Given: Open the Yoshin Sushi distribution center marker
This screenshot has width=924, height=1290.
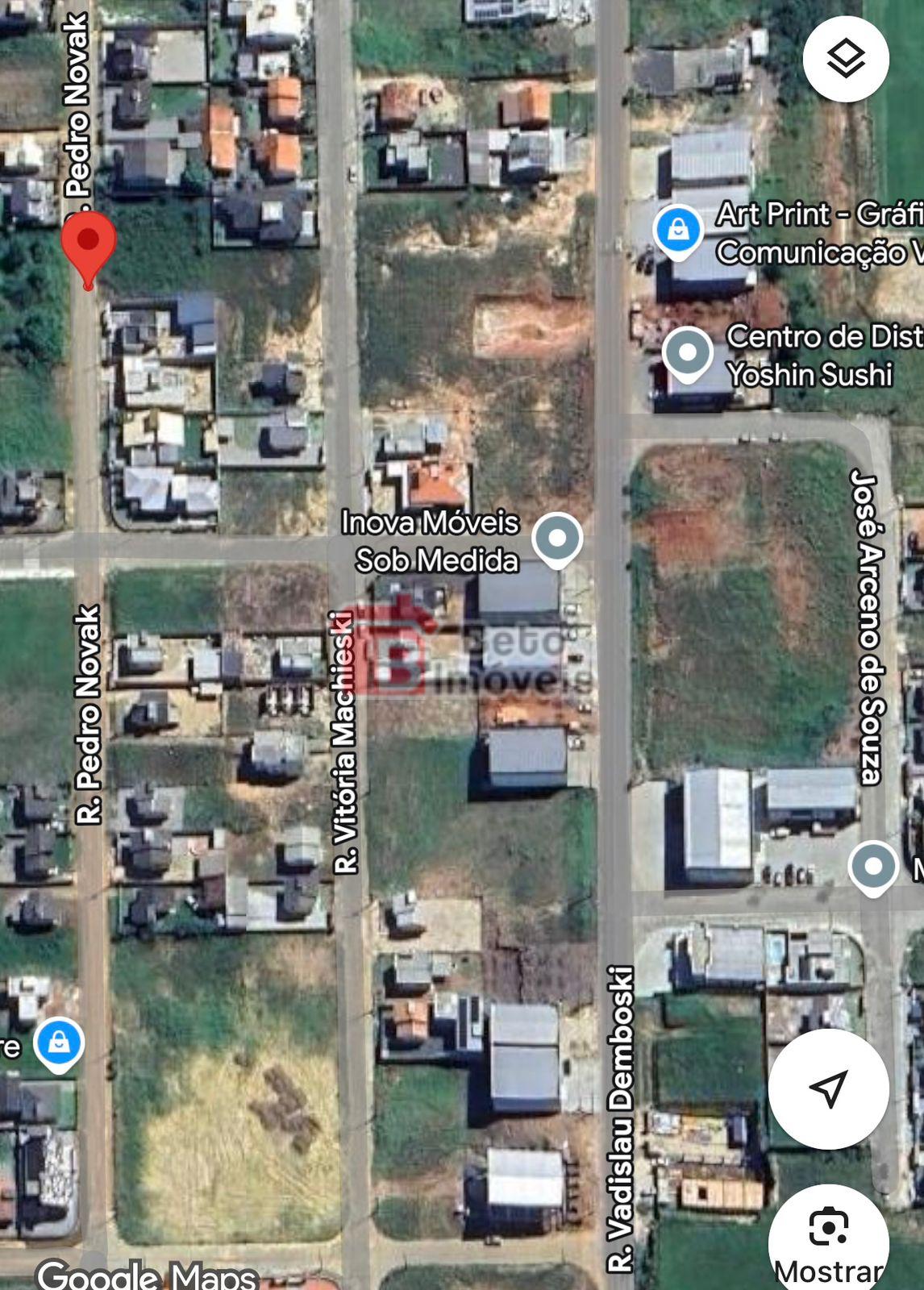Looking at the screenshot, I should [687, 353].
